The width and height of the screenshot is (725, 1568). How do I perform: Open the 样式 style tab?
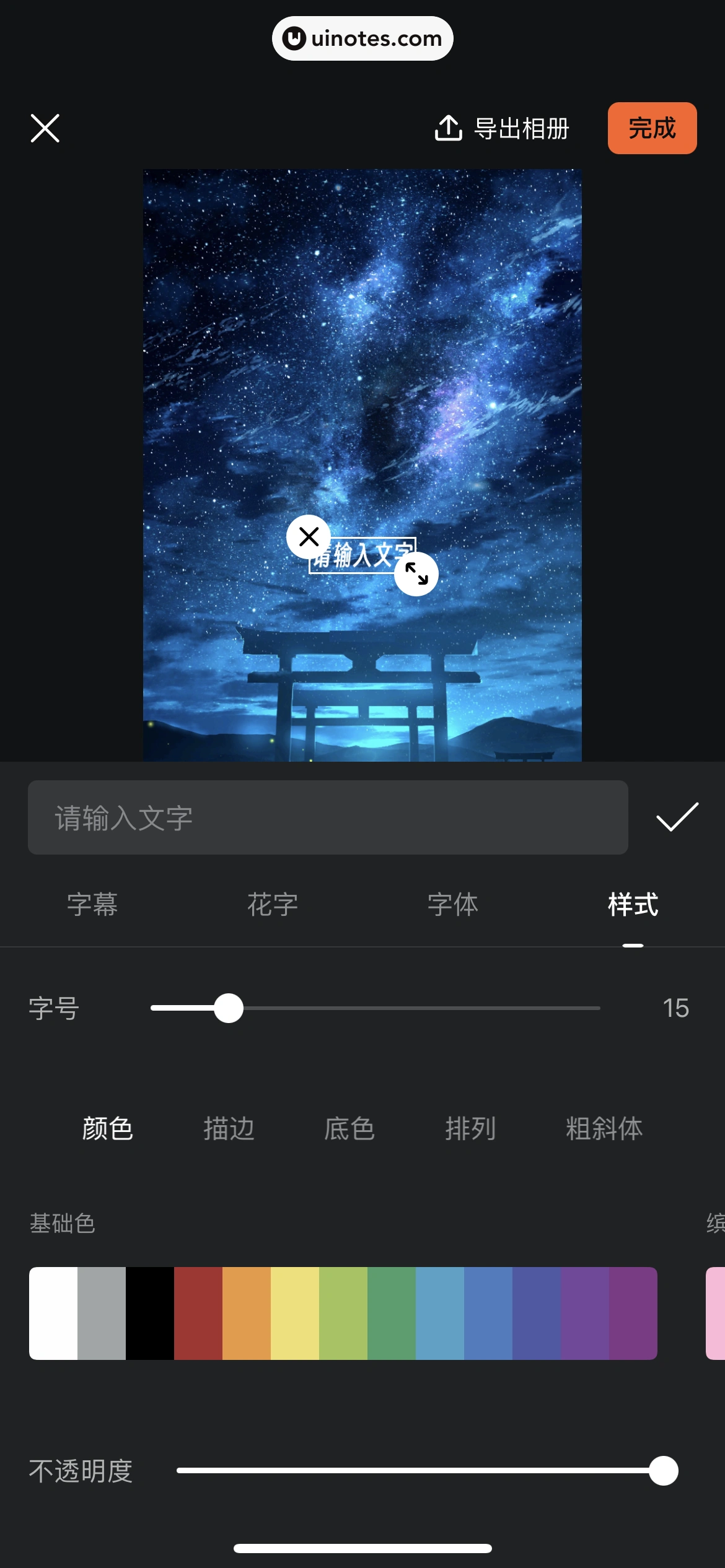pyautogui.click(x=631, y=905)
